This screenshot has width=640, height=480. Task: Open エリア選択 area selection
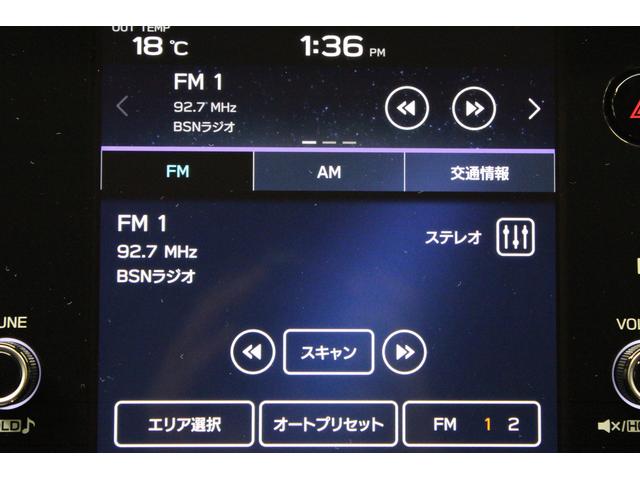(x=184, y=424)
